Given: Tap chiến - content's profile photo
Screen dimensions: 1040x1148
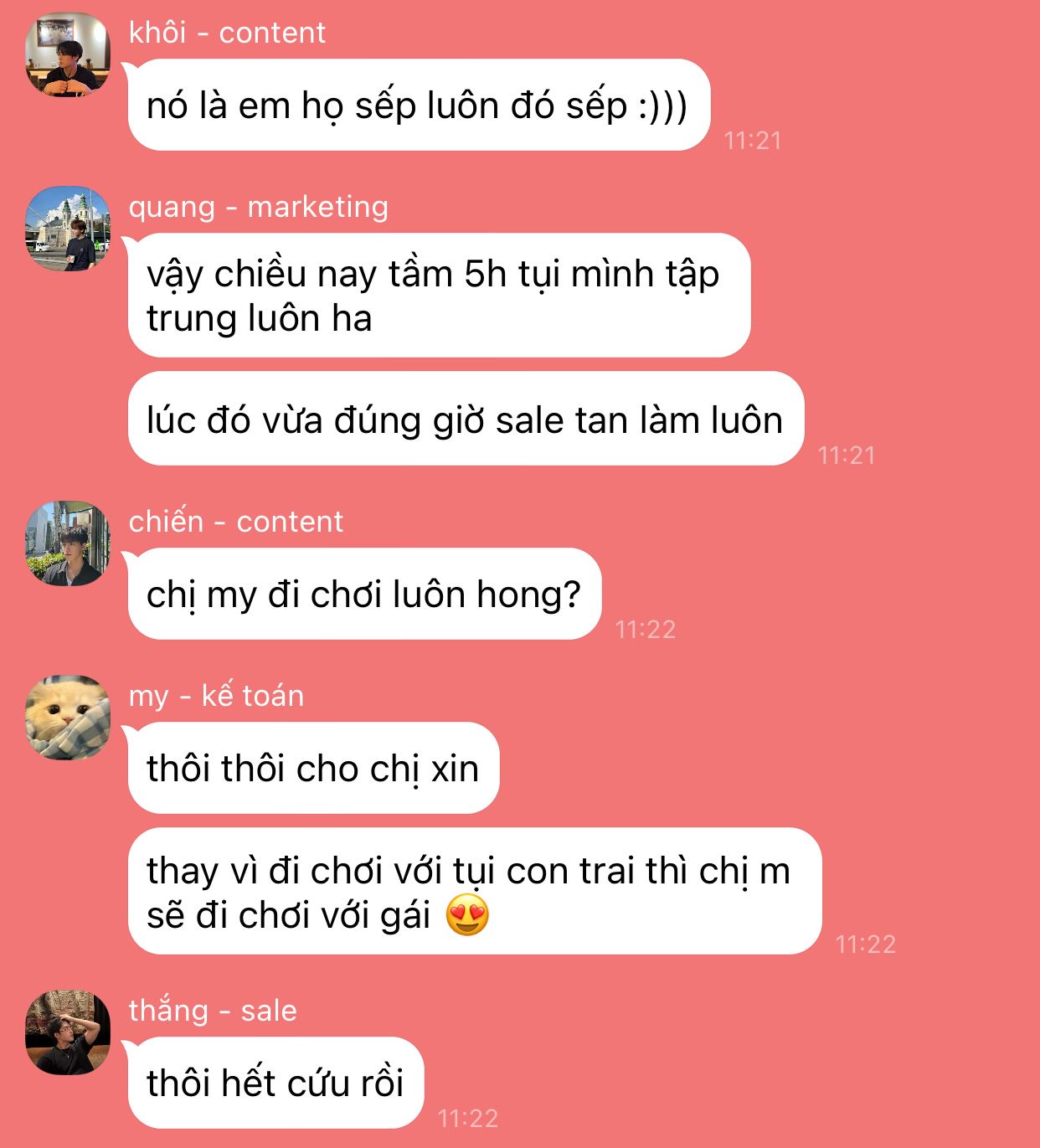Looking at the screenshot, I should coord(68,543).
